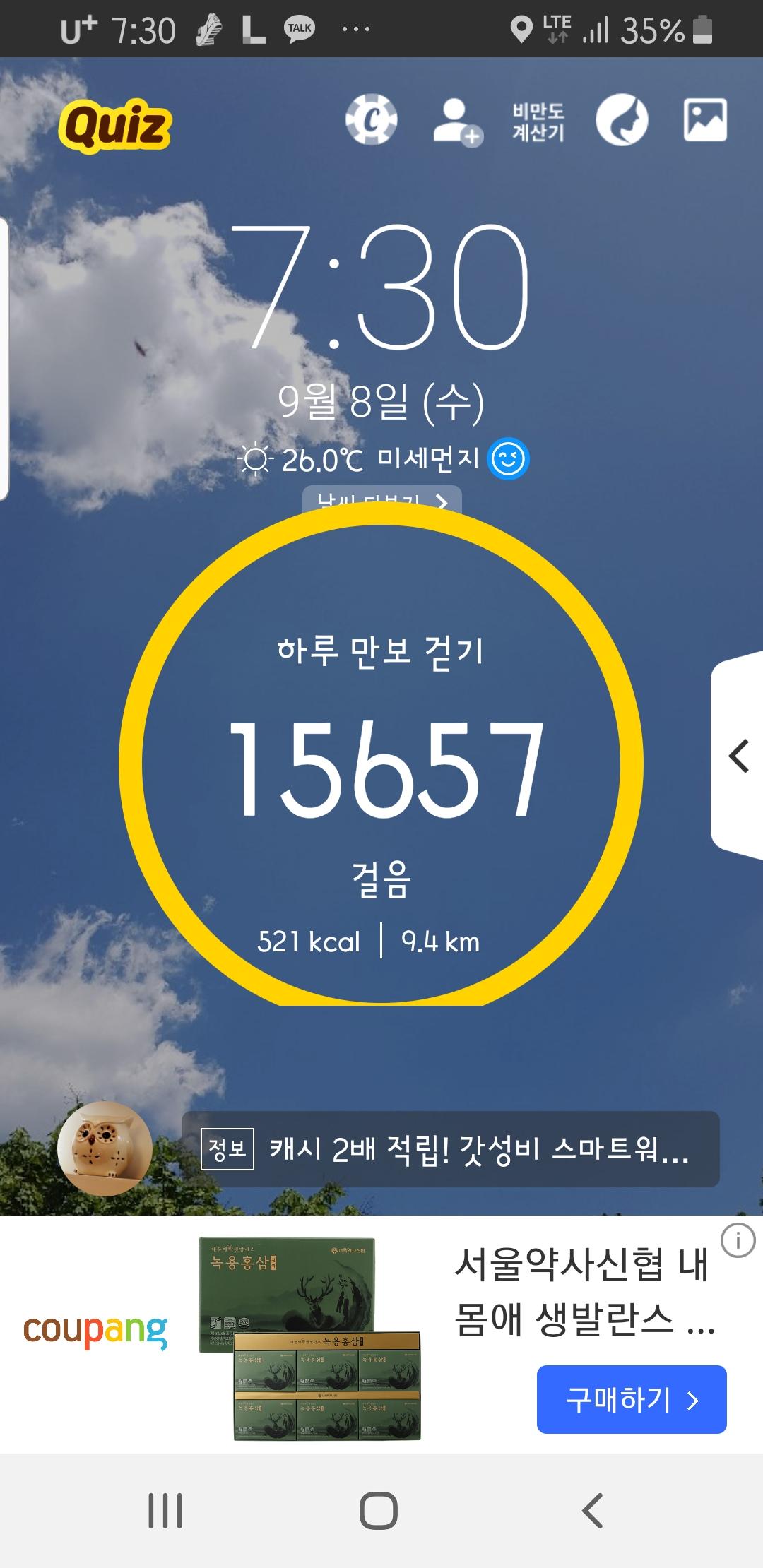This screenshot has width=763, height=1568.
Task: Open the face profile icon
Action: click(622, 120)
